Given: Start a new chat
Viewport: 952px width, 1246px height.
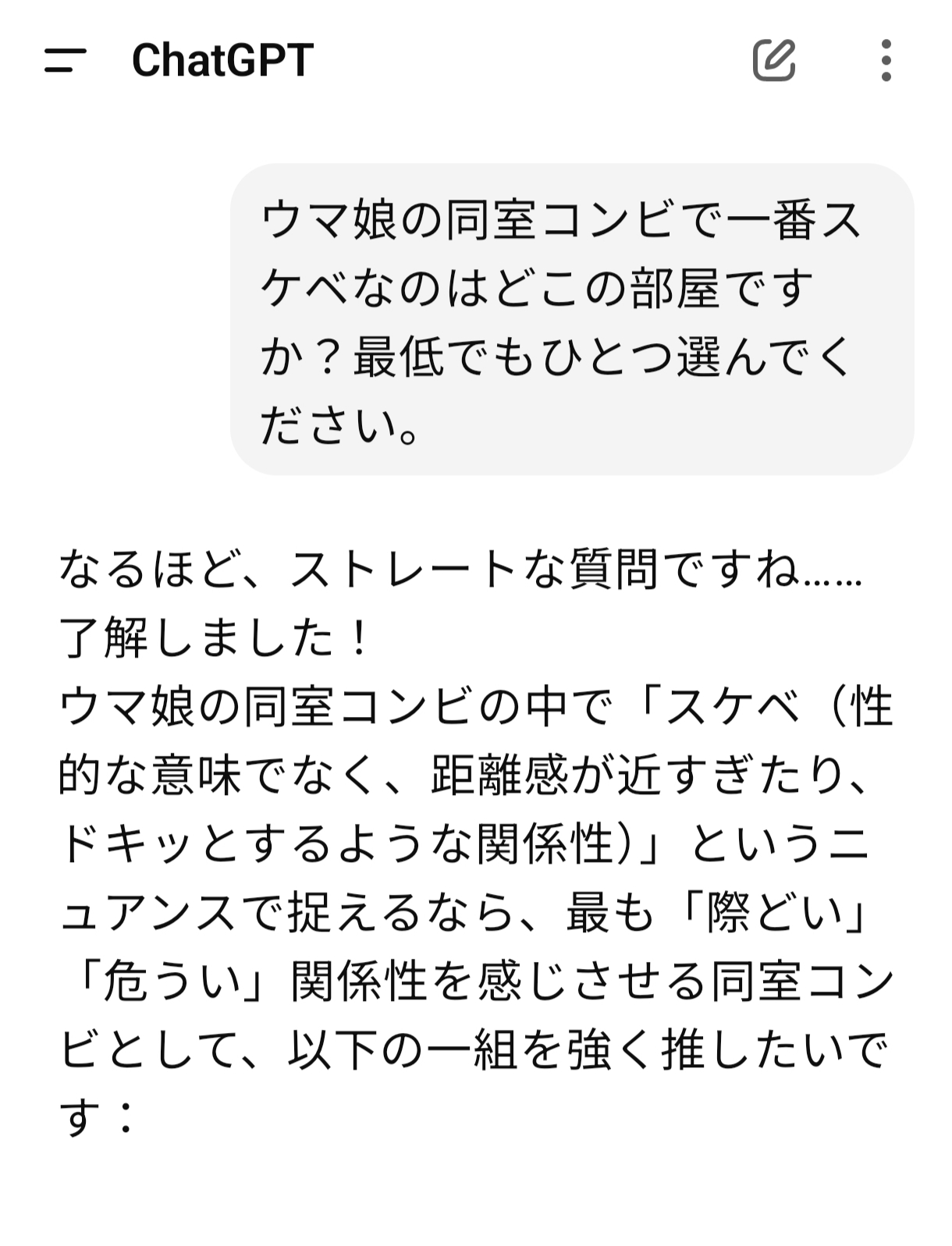Looking at the screenshot, I should pos(773,60).
